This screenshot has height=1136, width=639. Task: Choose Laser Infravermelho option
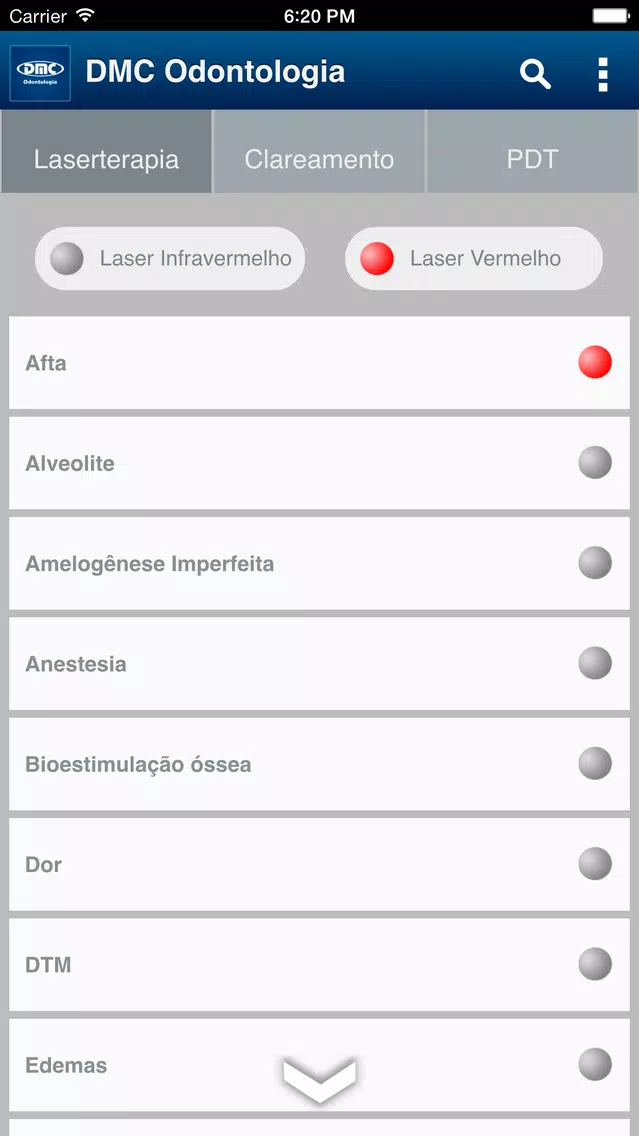[x=170, y=259]
